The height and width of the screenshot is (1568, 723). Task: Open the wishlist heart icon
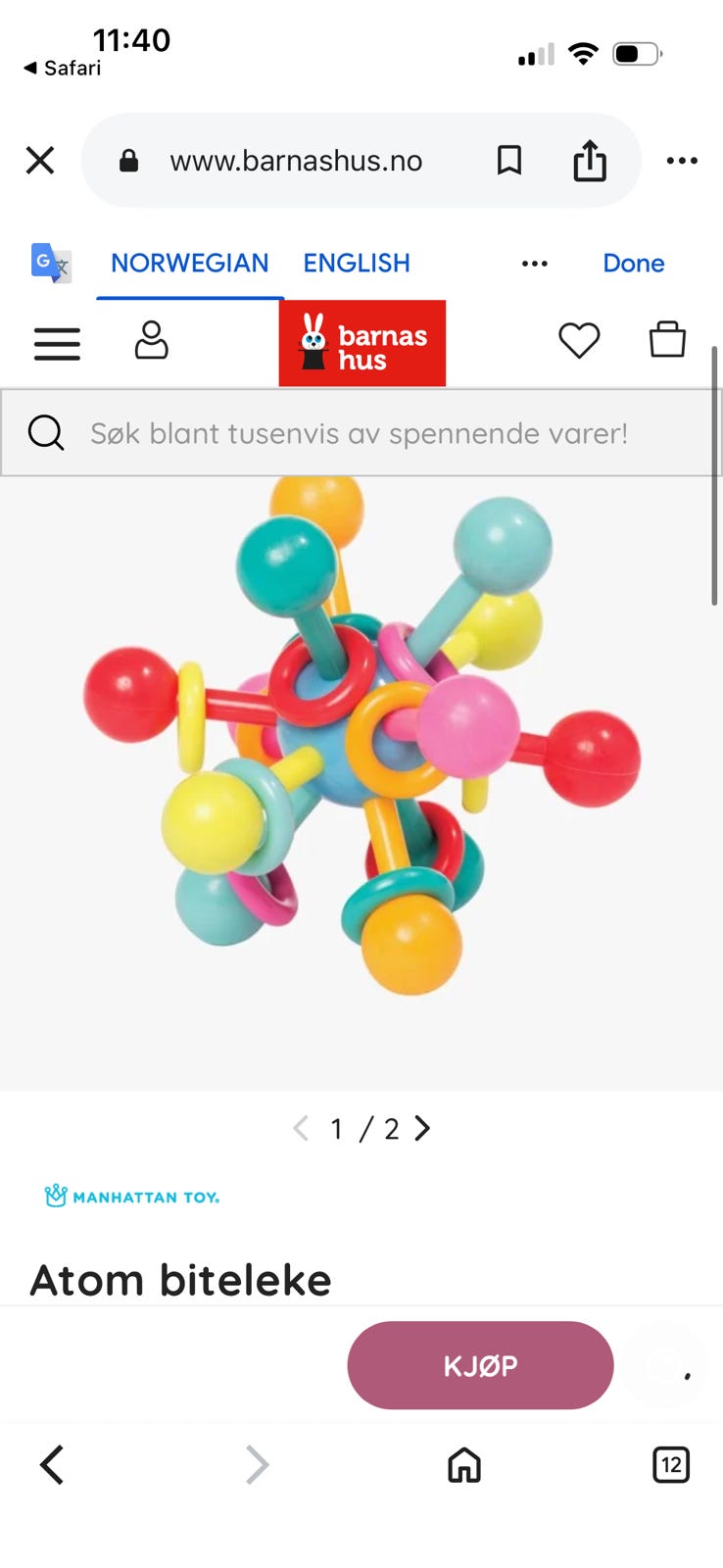click(579, 341)
